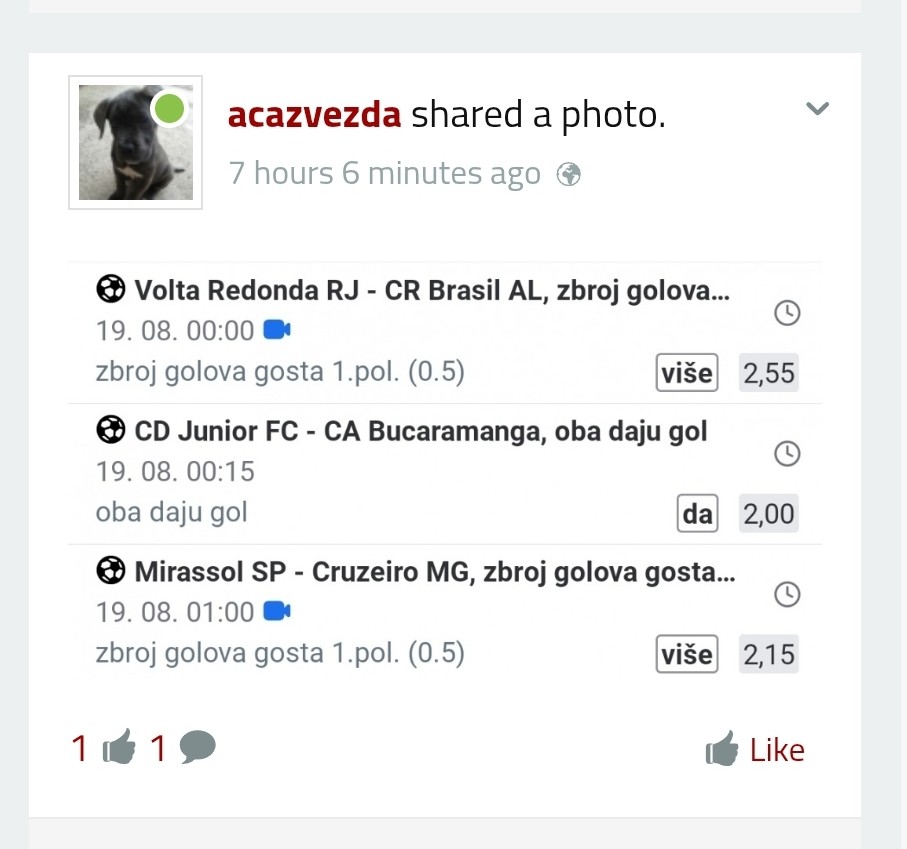
Task: Like acazvezda's shared photo
Action: click(x=755, y=749)
